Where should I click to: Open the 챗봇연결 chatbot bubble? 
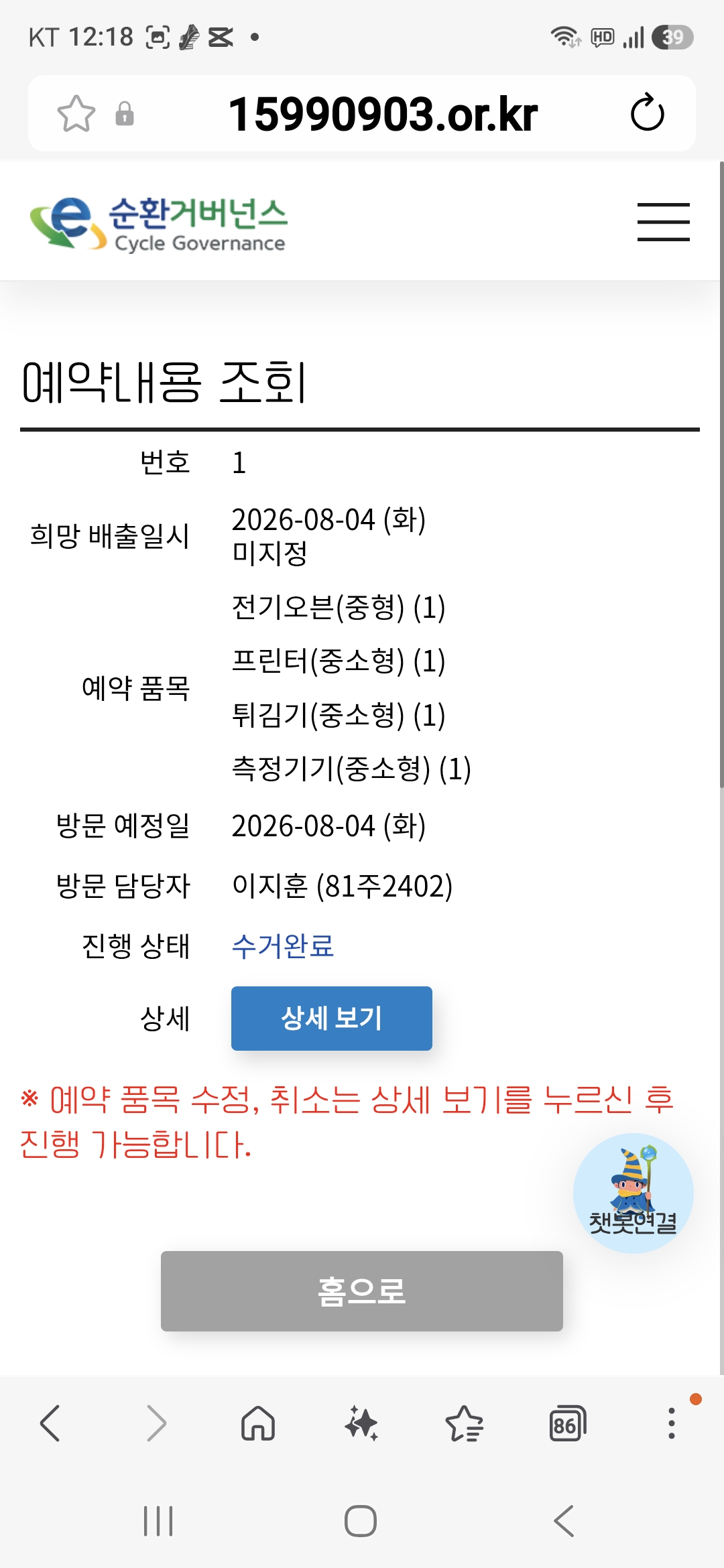633,1193
